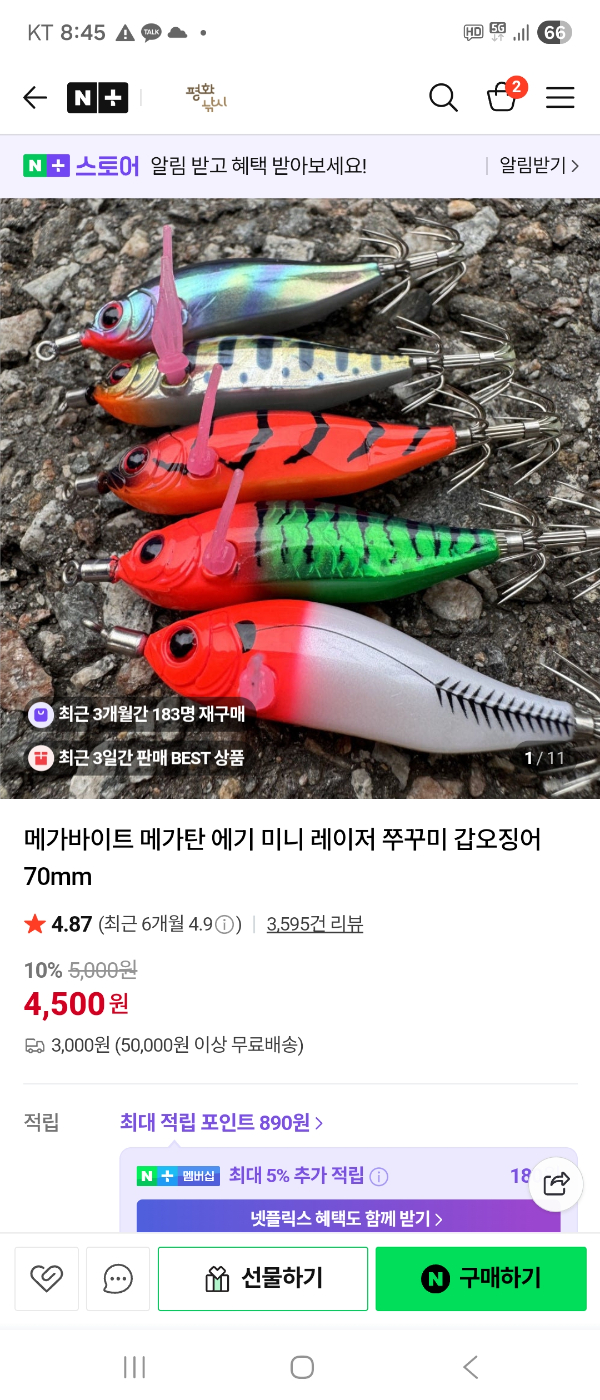This screenshot has width=600, height=1400.
Task: Open the system recent apps view
Action: (x=134, y=1367)
